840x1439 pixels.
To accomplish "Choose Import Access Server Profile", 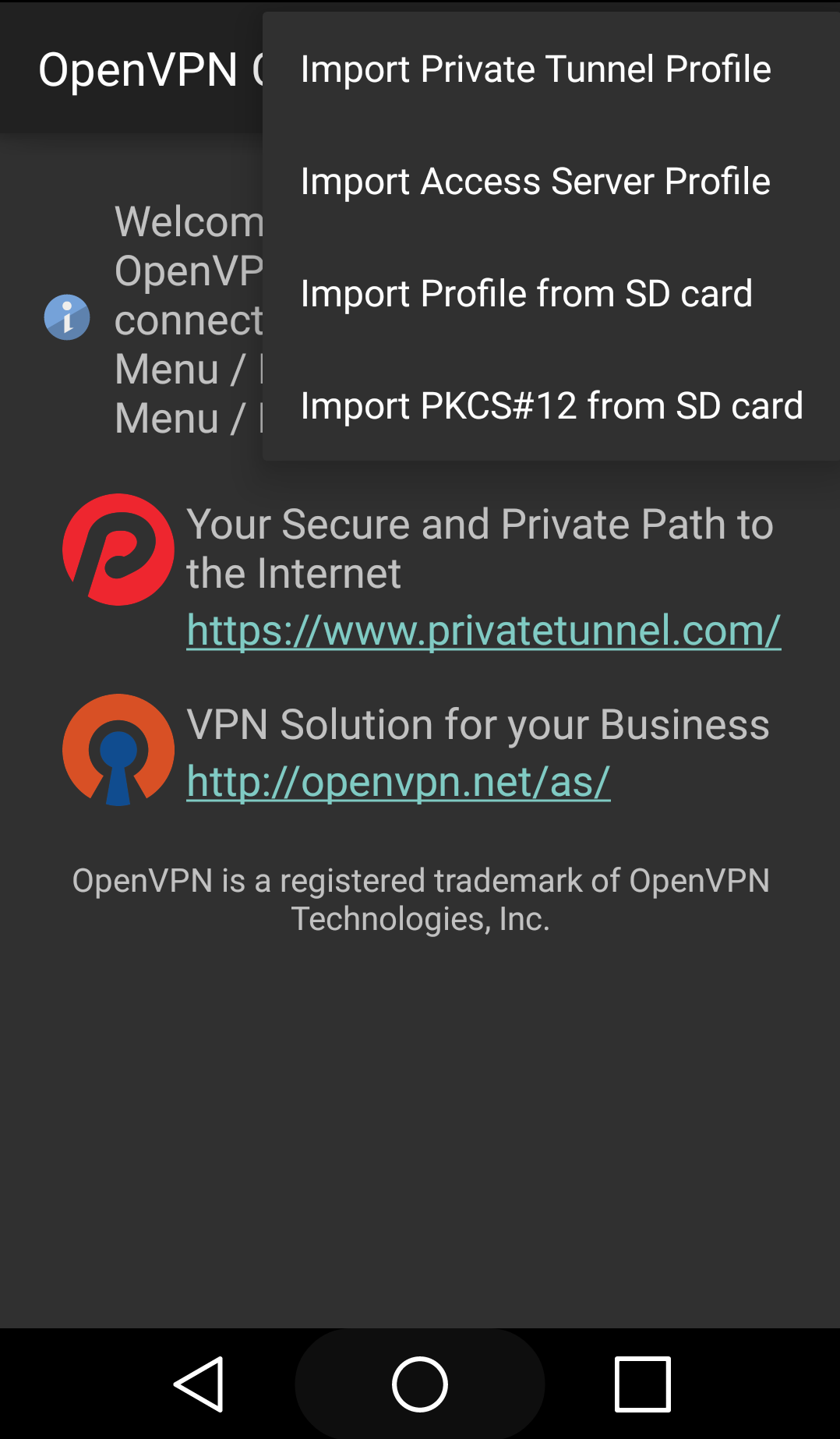I will tap(552, 181).
